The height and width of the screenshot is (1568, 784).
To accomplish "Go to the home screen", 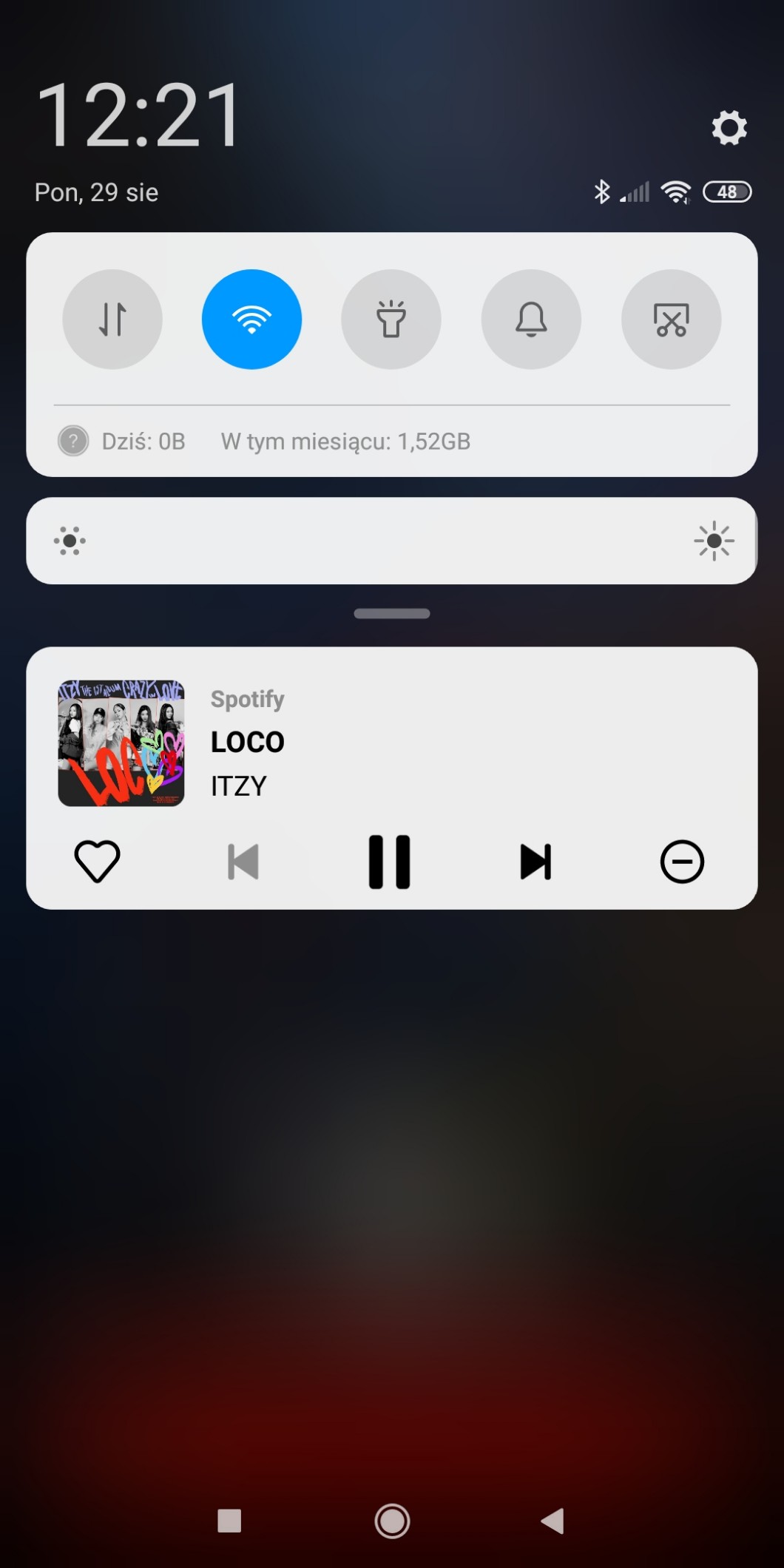I will 392,1521.
